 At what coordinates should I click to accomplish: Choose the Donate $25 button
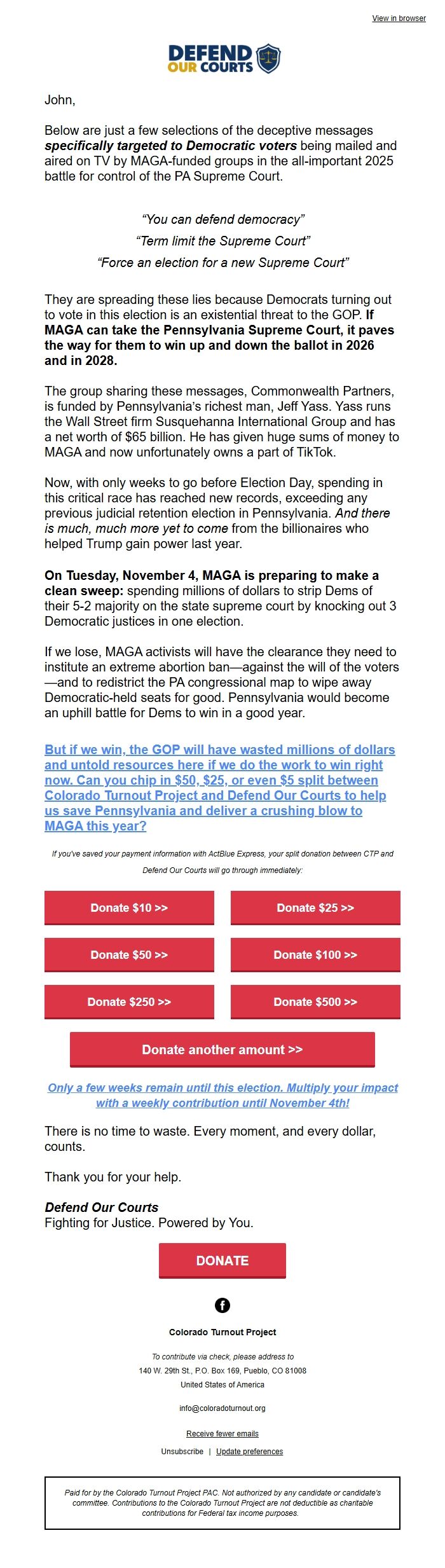coord(315,907)
